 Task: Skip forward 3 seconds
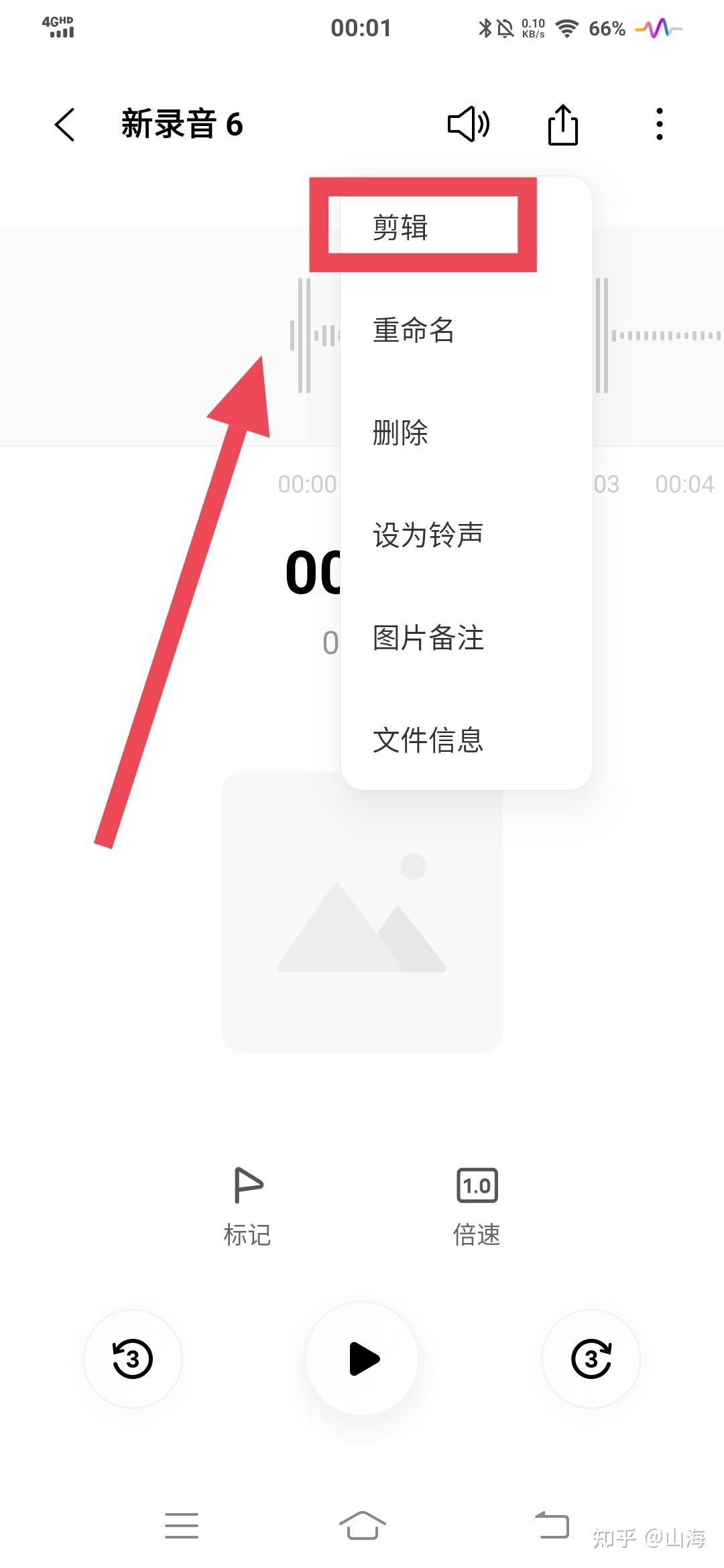[591, 1359]
